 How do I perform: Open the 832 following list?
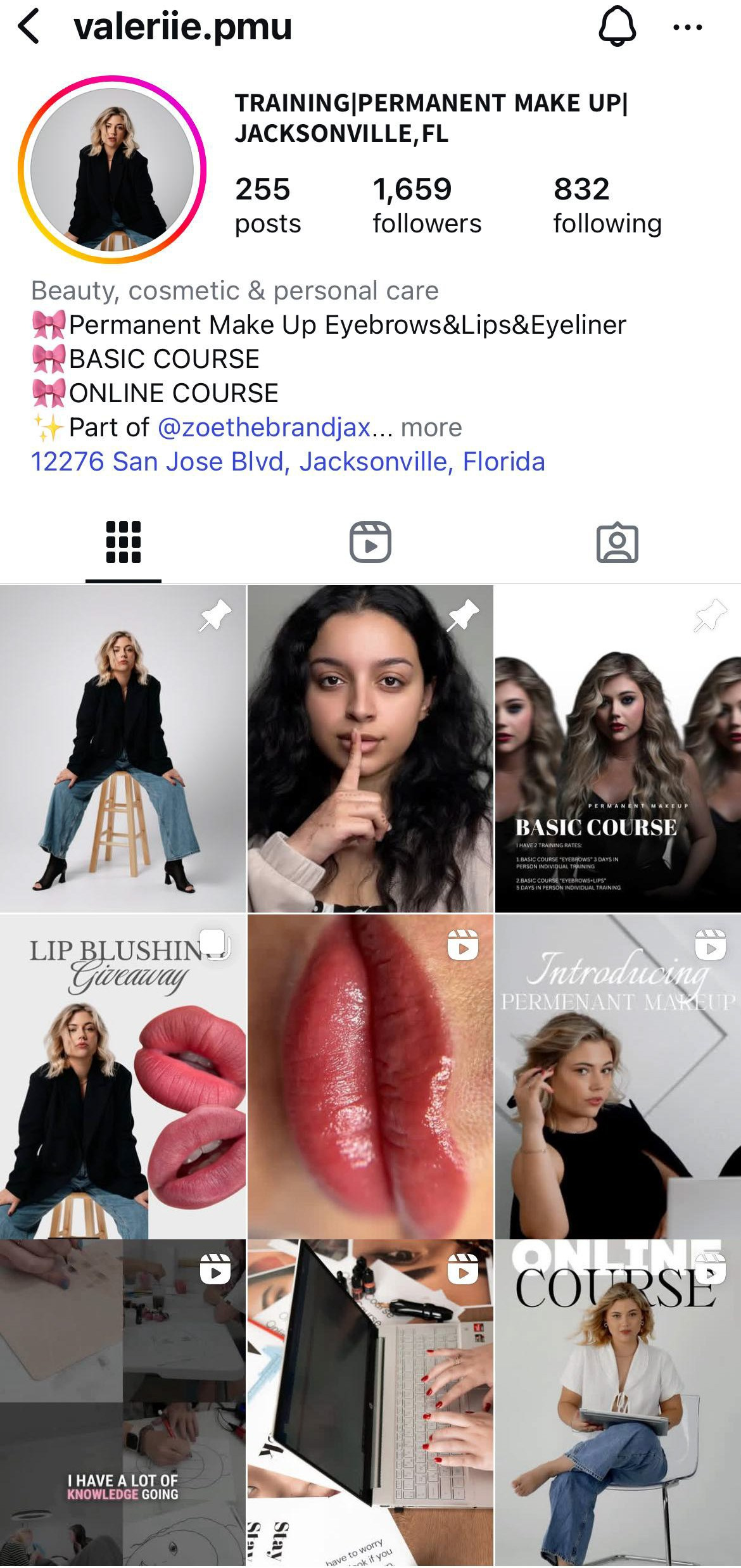coord(607,205)
